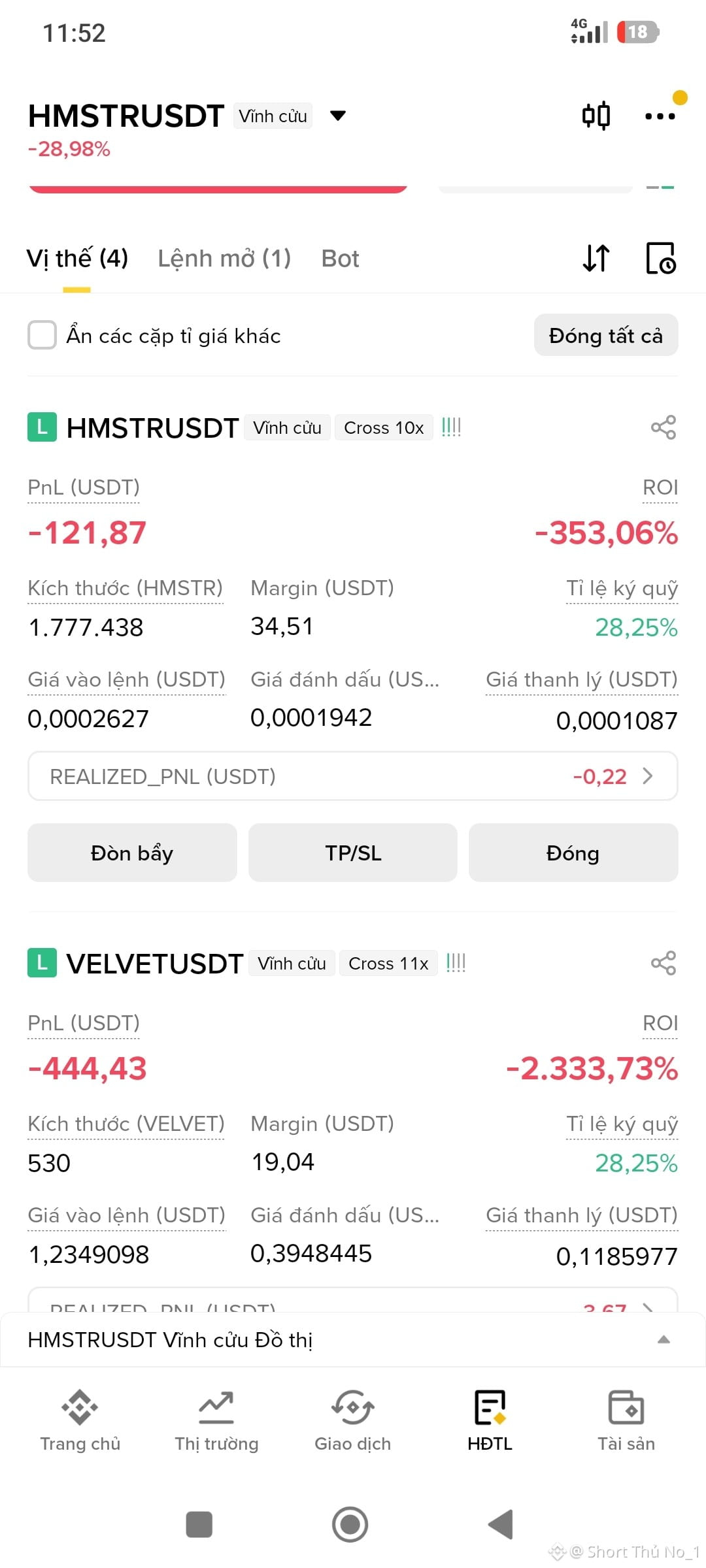Screen dimensions: 706x1568
Task: Tap the system back button
Action: coord(501,1524)
